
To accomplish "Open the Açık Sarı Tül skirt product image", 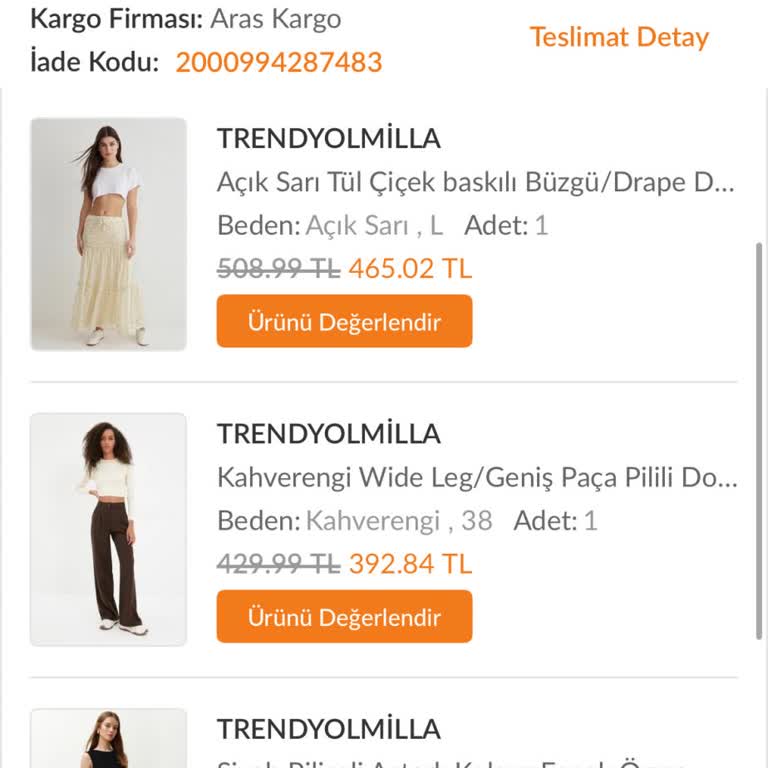I will click(109, 234).
